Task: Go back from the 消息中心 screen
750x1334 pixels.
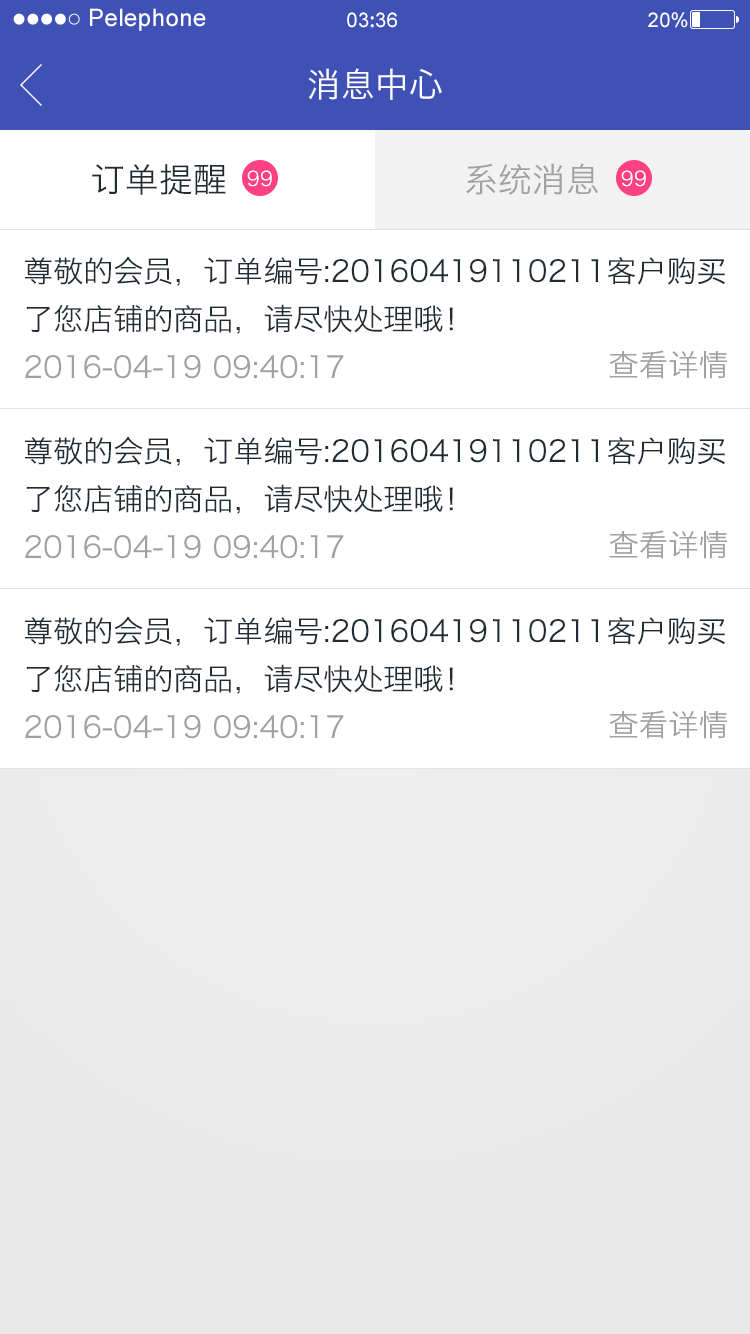Action: [x=32, y=85]
